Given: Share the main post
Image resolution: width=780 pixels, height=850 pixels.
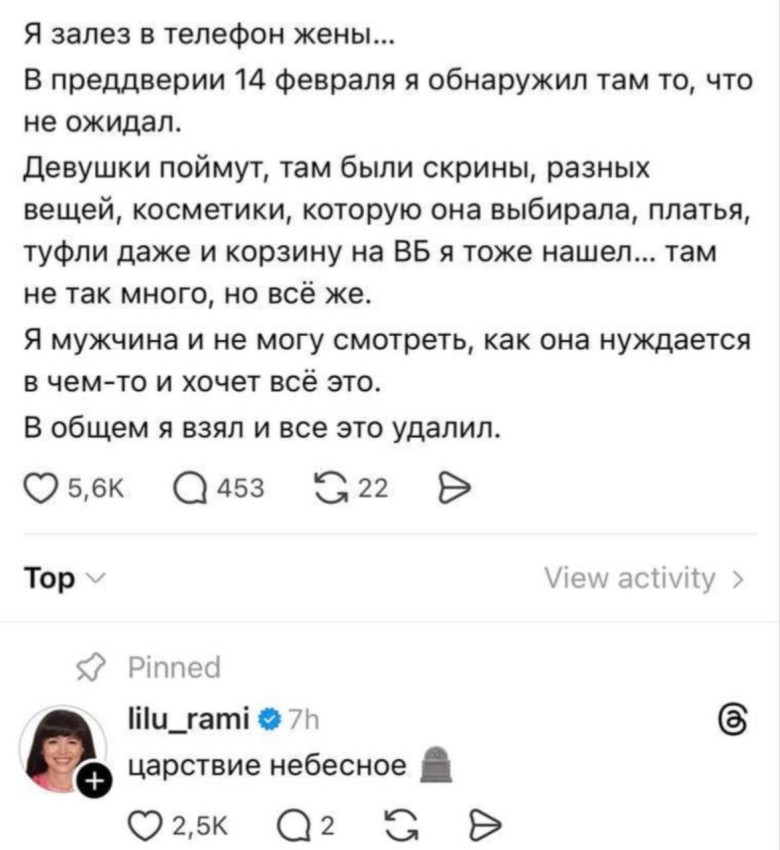Looking at the screenshot, I should (453, 488).
